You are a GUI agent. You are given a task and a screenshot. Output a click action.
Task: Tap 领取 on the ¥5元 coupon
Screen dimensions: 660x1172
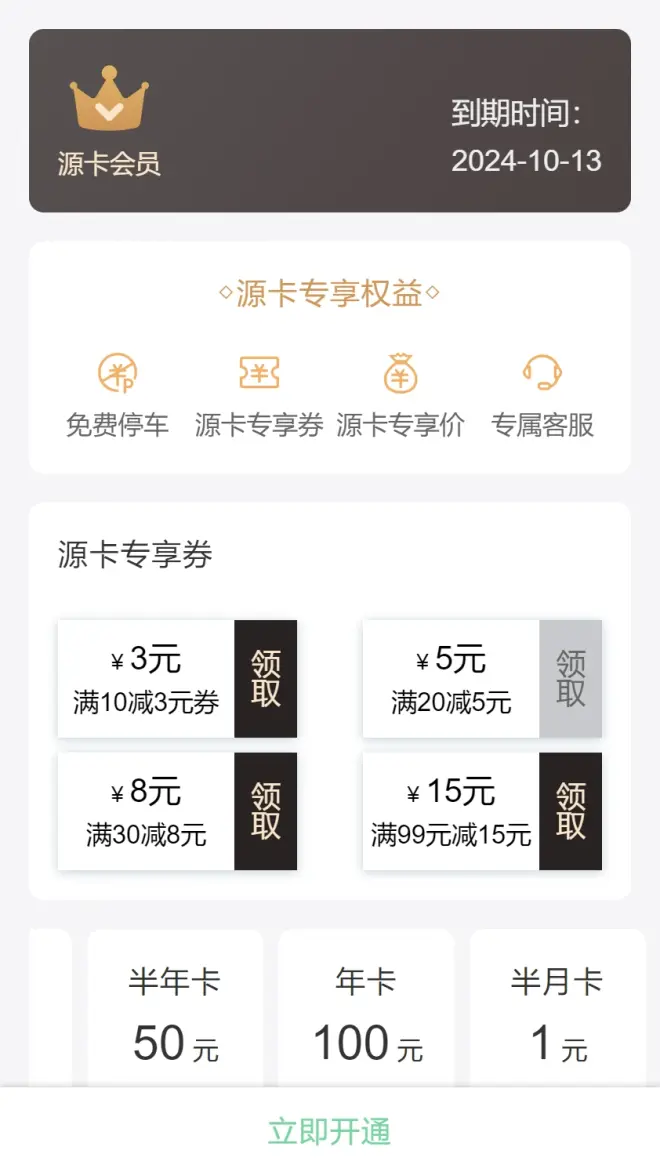(x=570, y=679)
